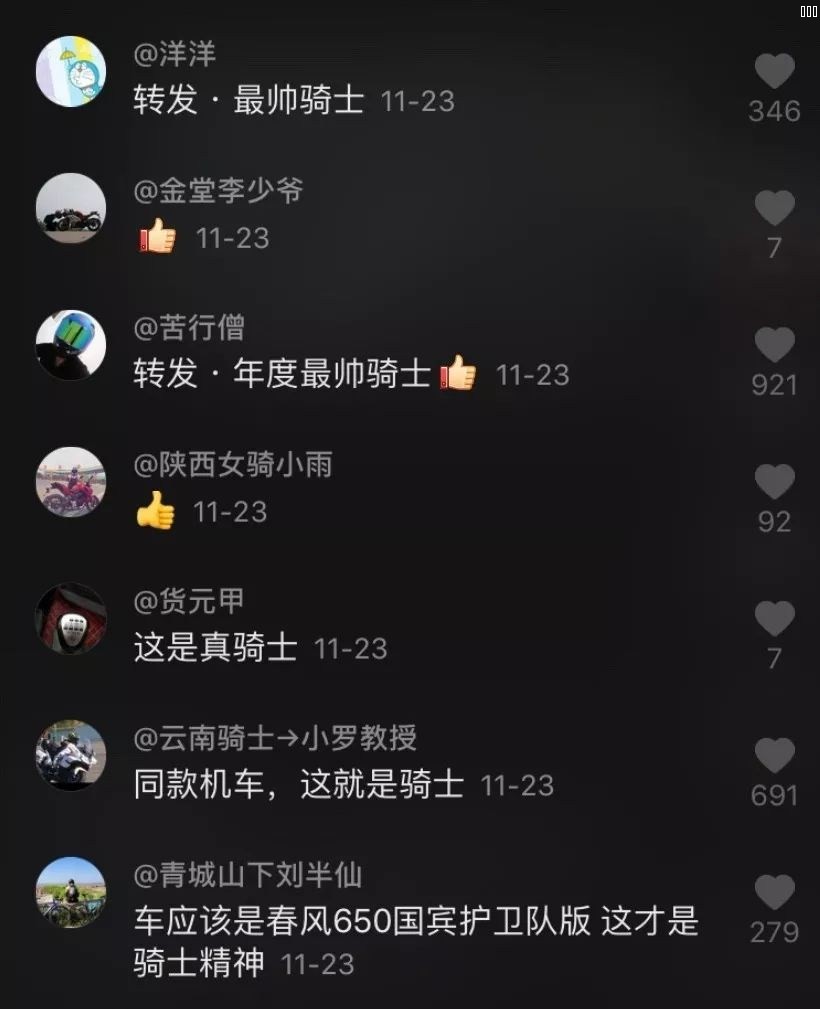Open 青城山下刘半仙's avatar
Viewport: 820px width, 1009px height.
click(x=71, y=892)
